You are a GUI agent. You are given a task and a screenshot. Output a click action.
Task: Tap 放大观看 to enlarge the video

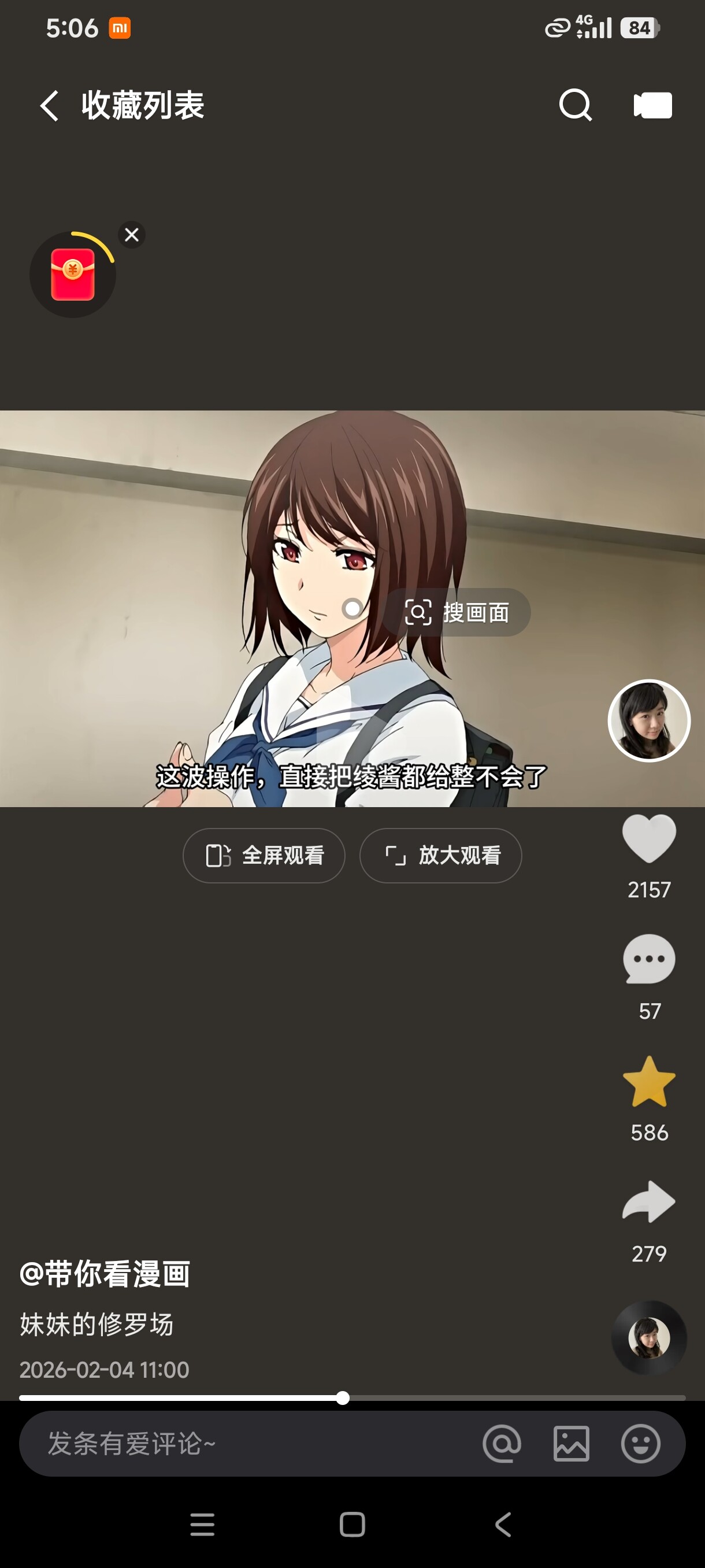pos(441,855)
